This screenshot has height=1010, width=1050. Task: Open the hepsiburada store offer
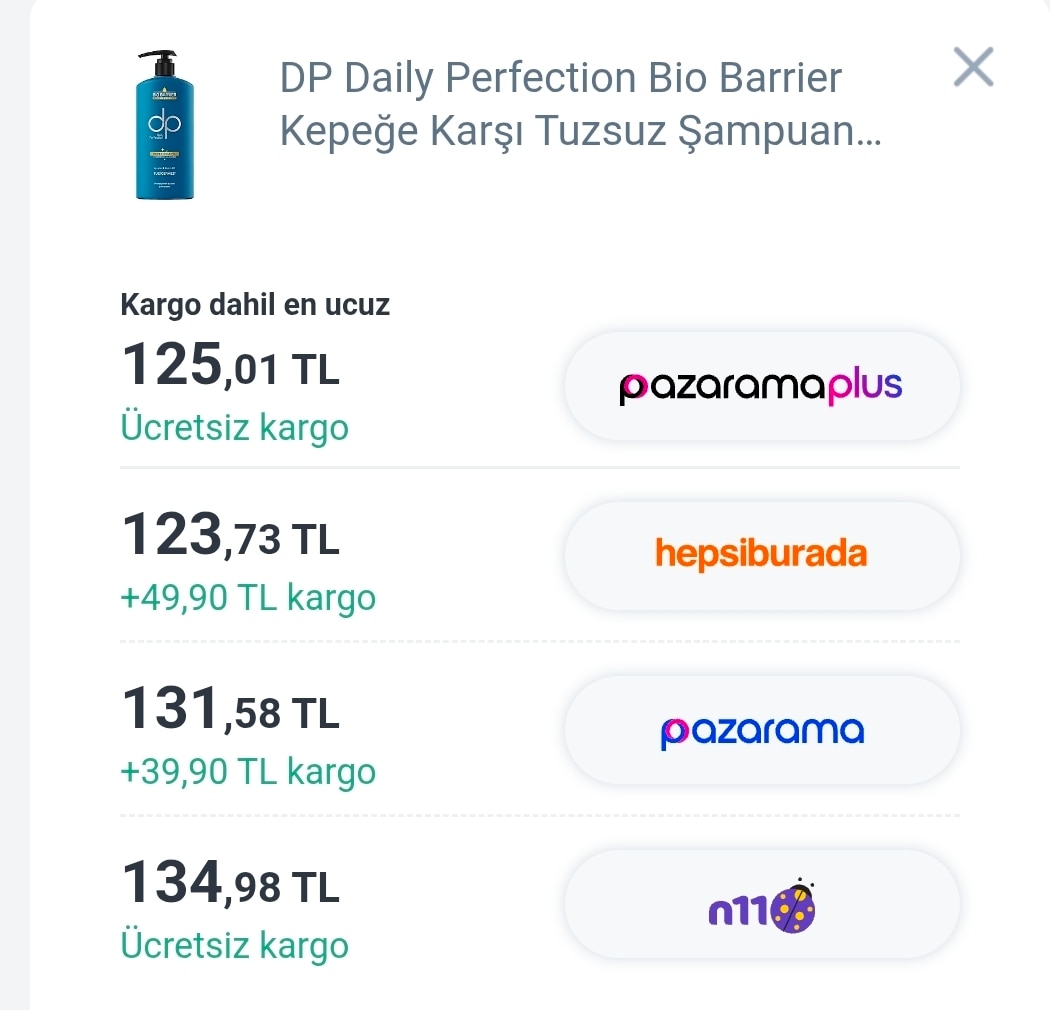[761, 556]
